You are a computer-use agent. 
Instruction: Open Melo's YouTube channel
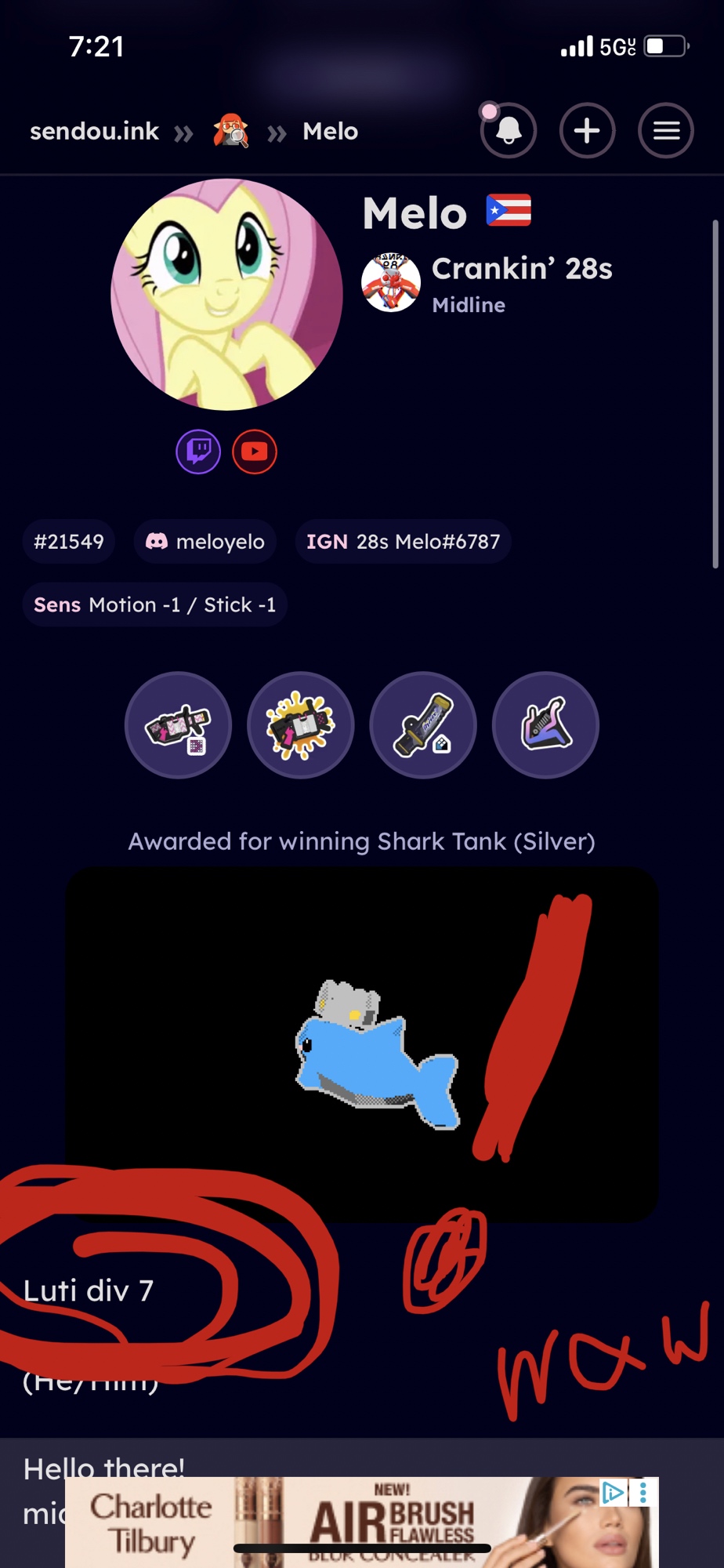[x=255, y=452]
